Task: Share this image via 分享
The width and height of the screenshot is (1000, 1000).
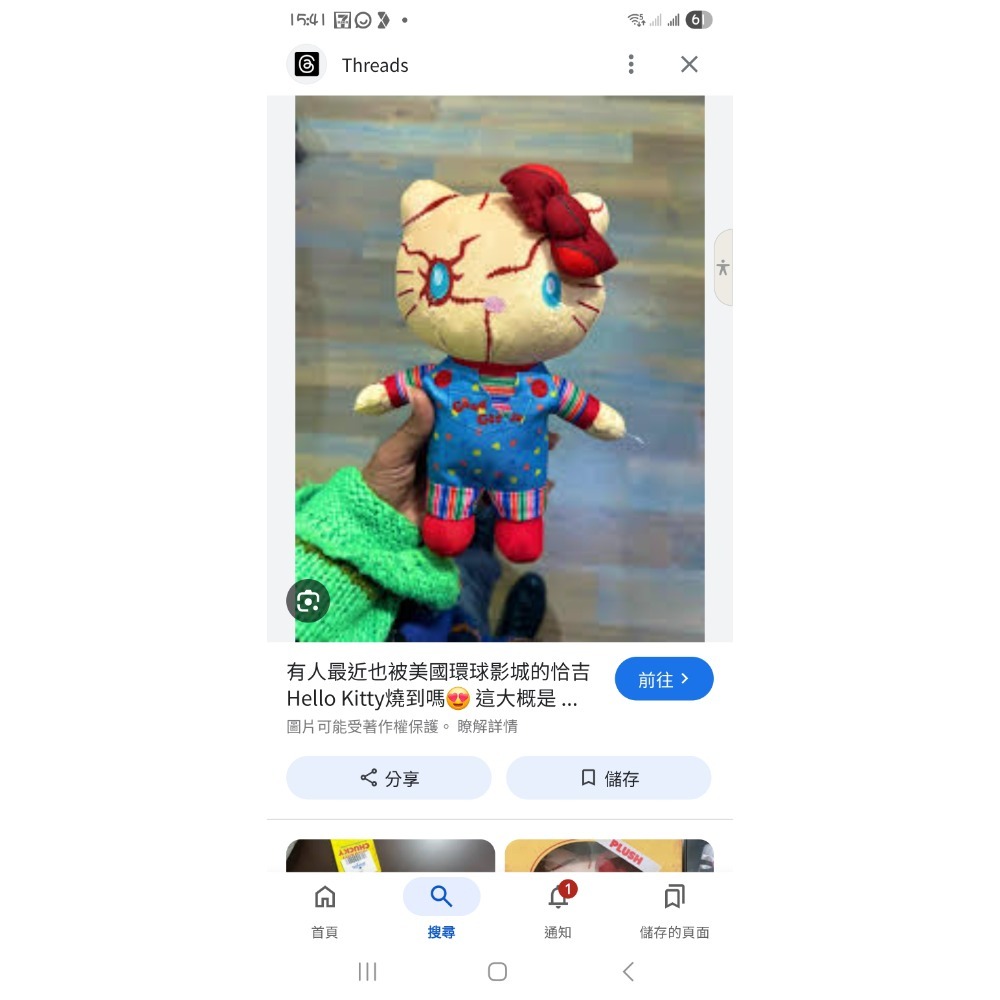Action: click(x=389, y=778)
